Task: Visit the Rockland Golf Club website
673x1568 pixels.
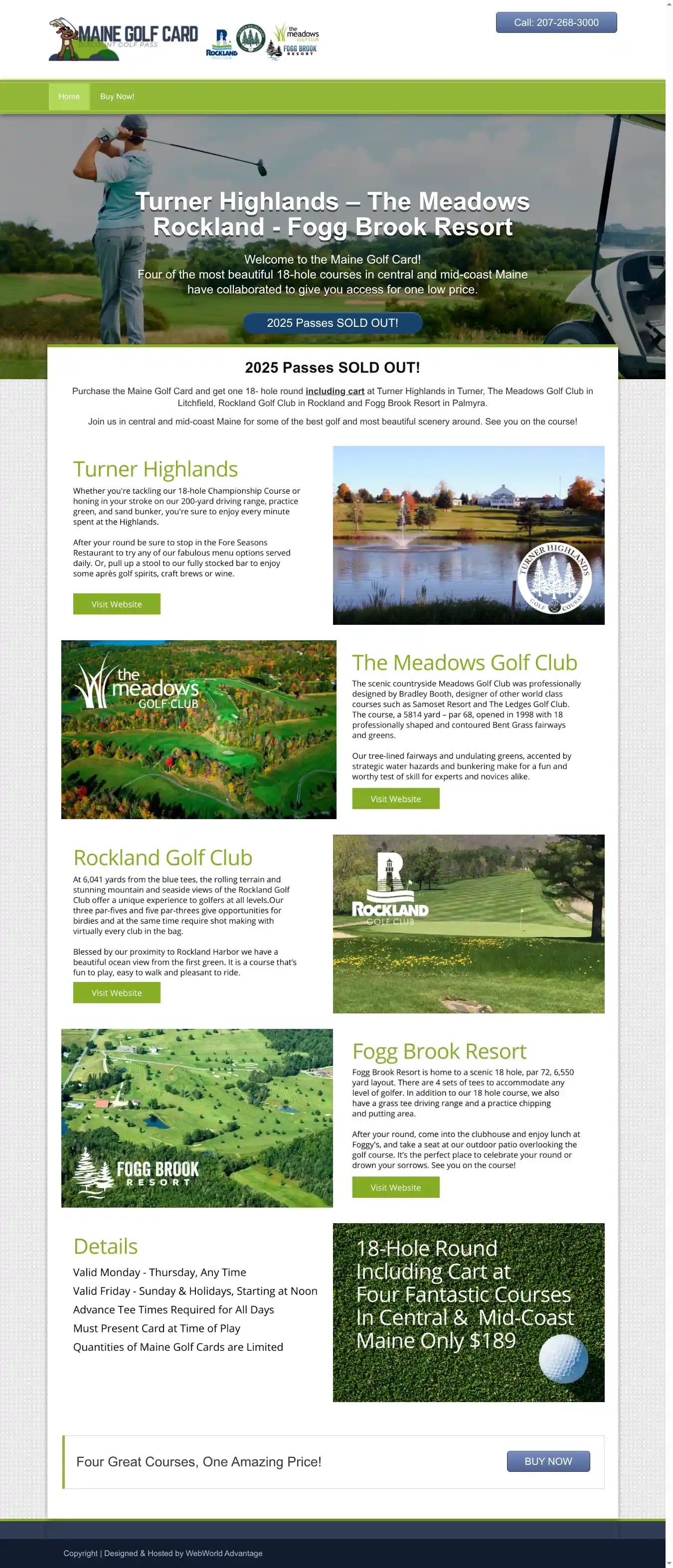Action: point(116,992)
